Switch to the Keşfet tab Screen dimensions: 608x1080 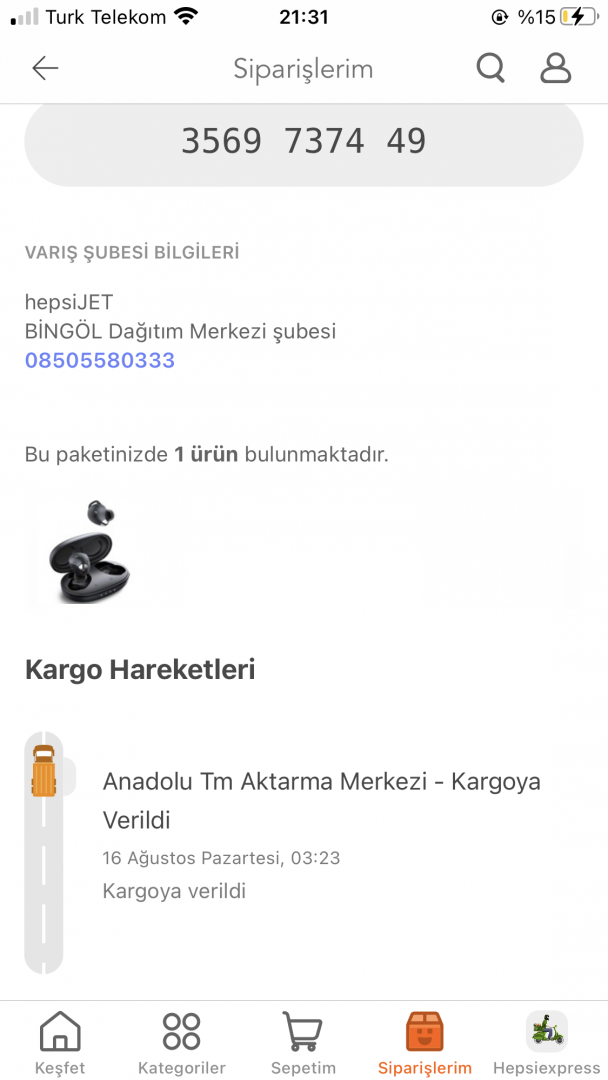point(60,1042)
